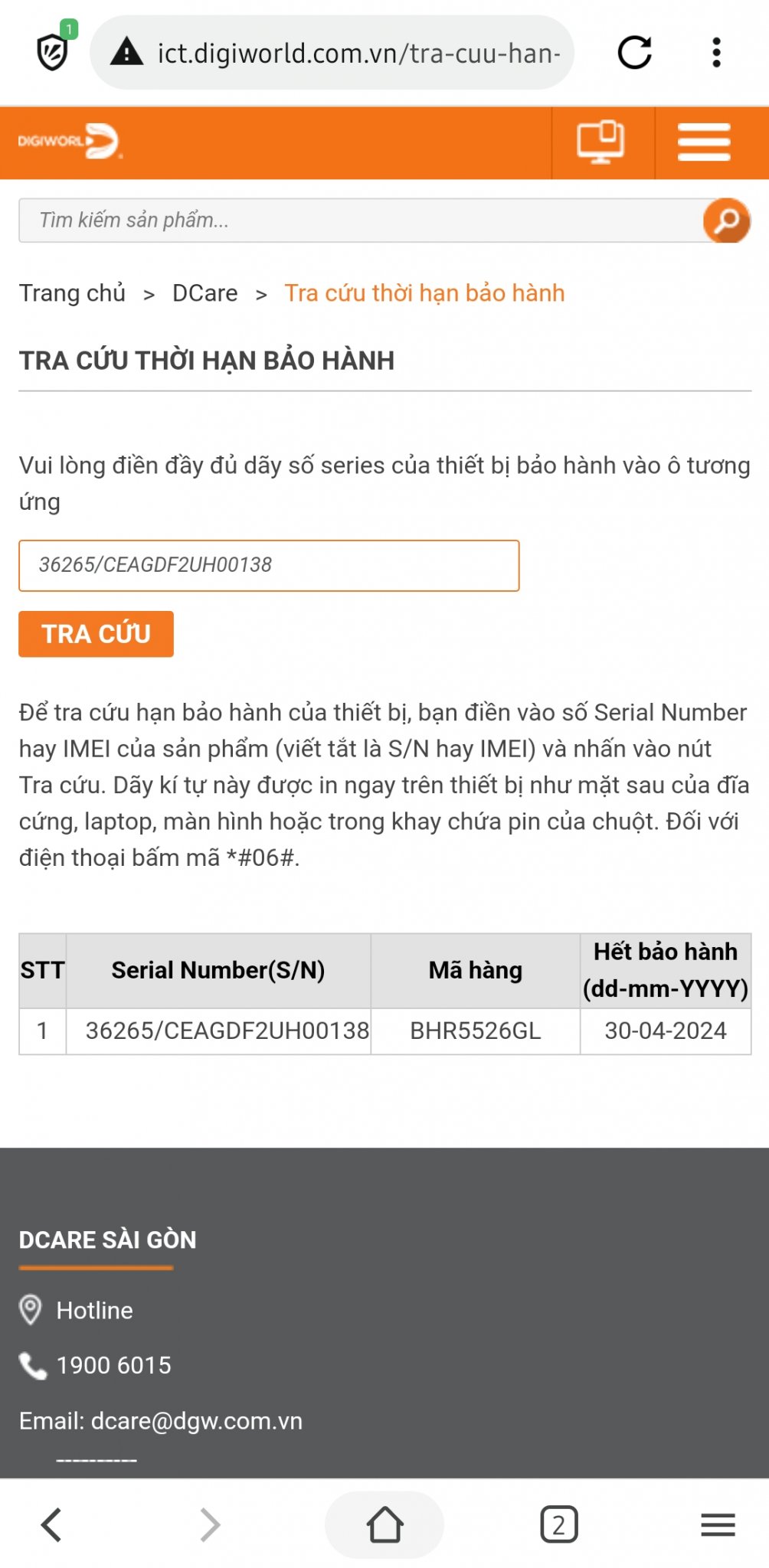The width and height of the screenshot is (769, 1568).
Task: Open the tabs switcher showing 2 tabs
Action: [559, 1524]
